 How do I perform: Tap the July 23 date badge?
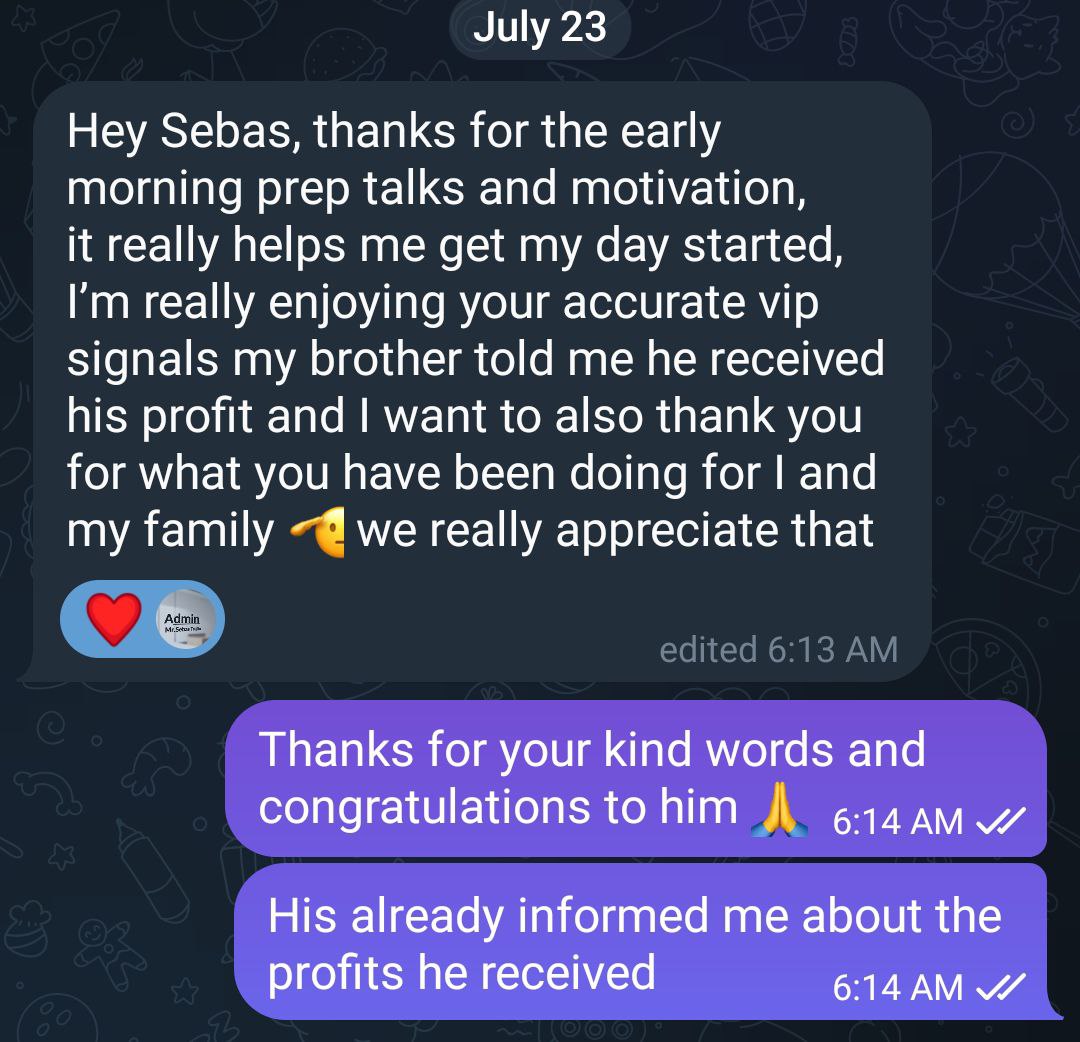539,27
